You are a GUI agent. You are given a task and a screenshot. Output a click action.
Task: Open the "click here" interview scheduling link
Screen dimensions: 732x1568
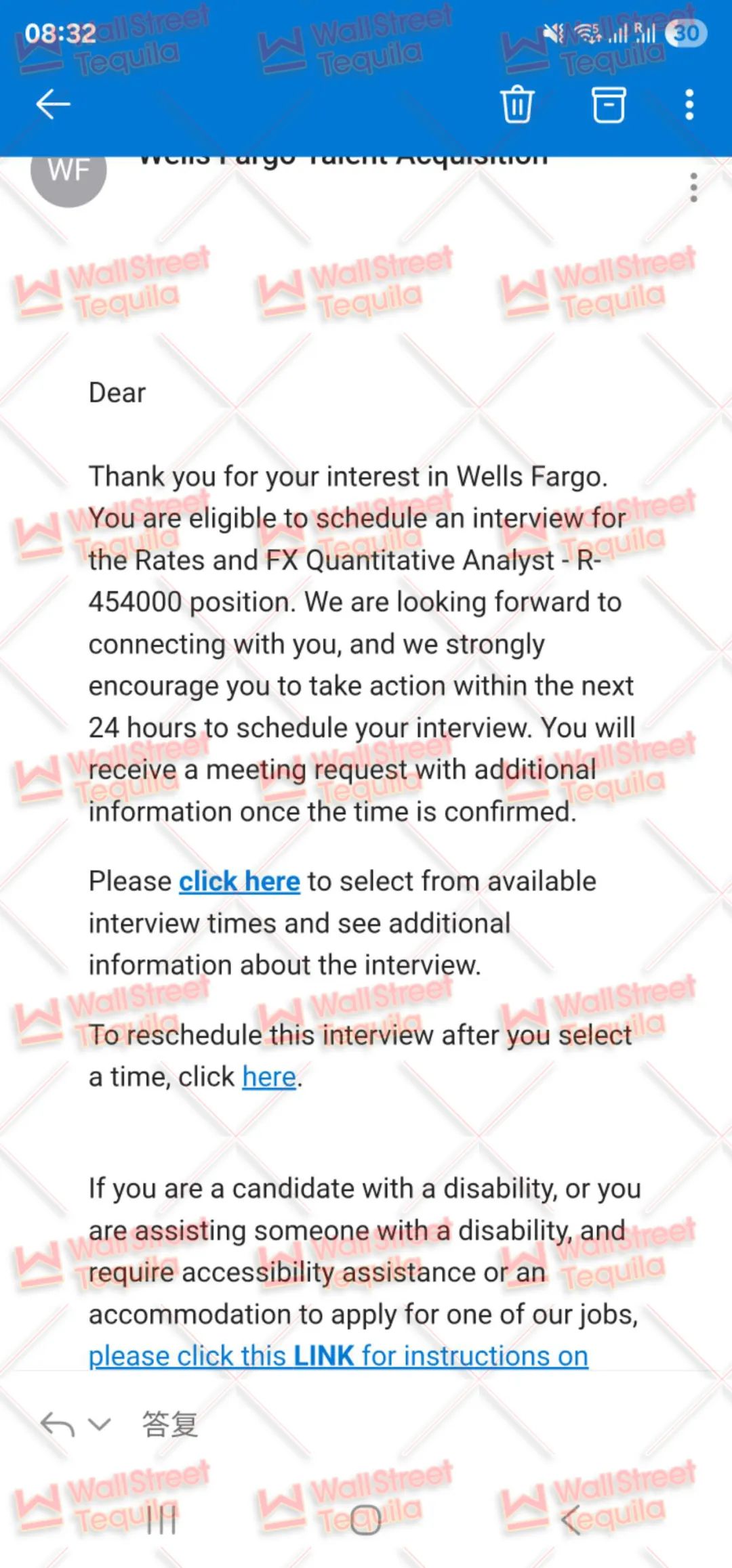239,881
